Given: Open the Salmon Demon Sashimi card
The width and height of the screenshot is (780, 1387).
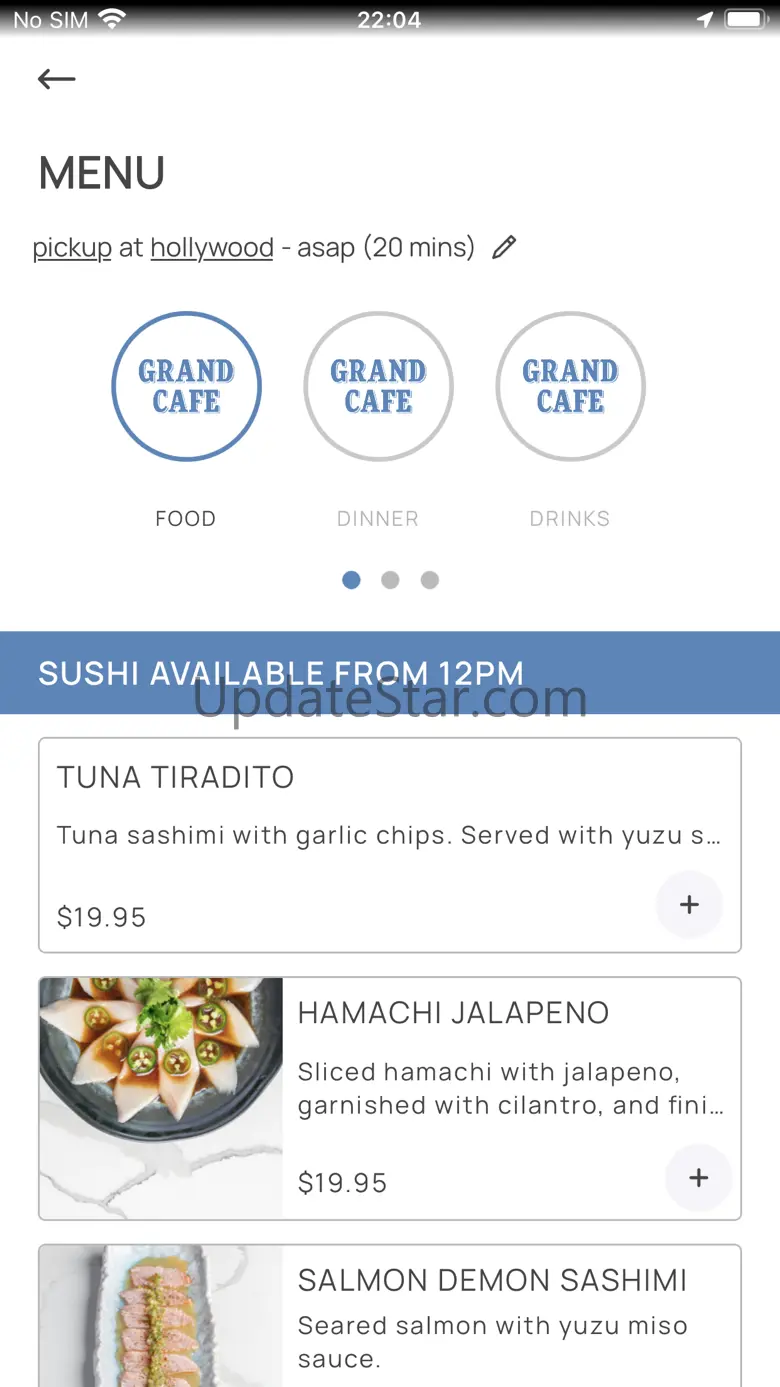Looking at the screenshot, I should pos(490,1310).
